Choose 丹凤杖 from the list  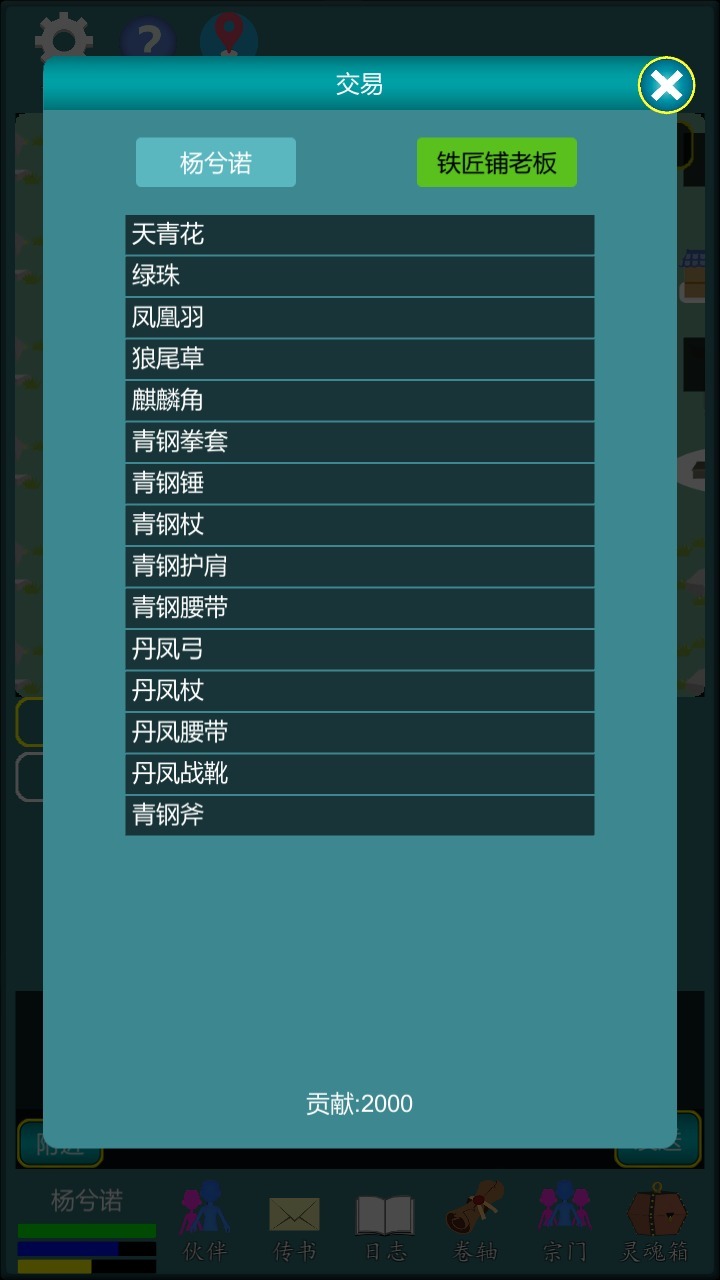[x=359, y=691]
